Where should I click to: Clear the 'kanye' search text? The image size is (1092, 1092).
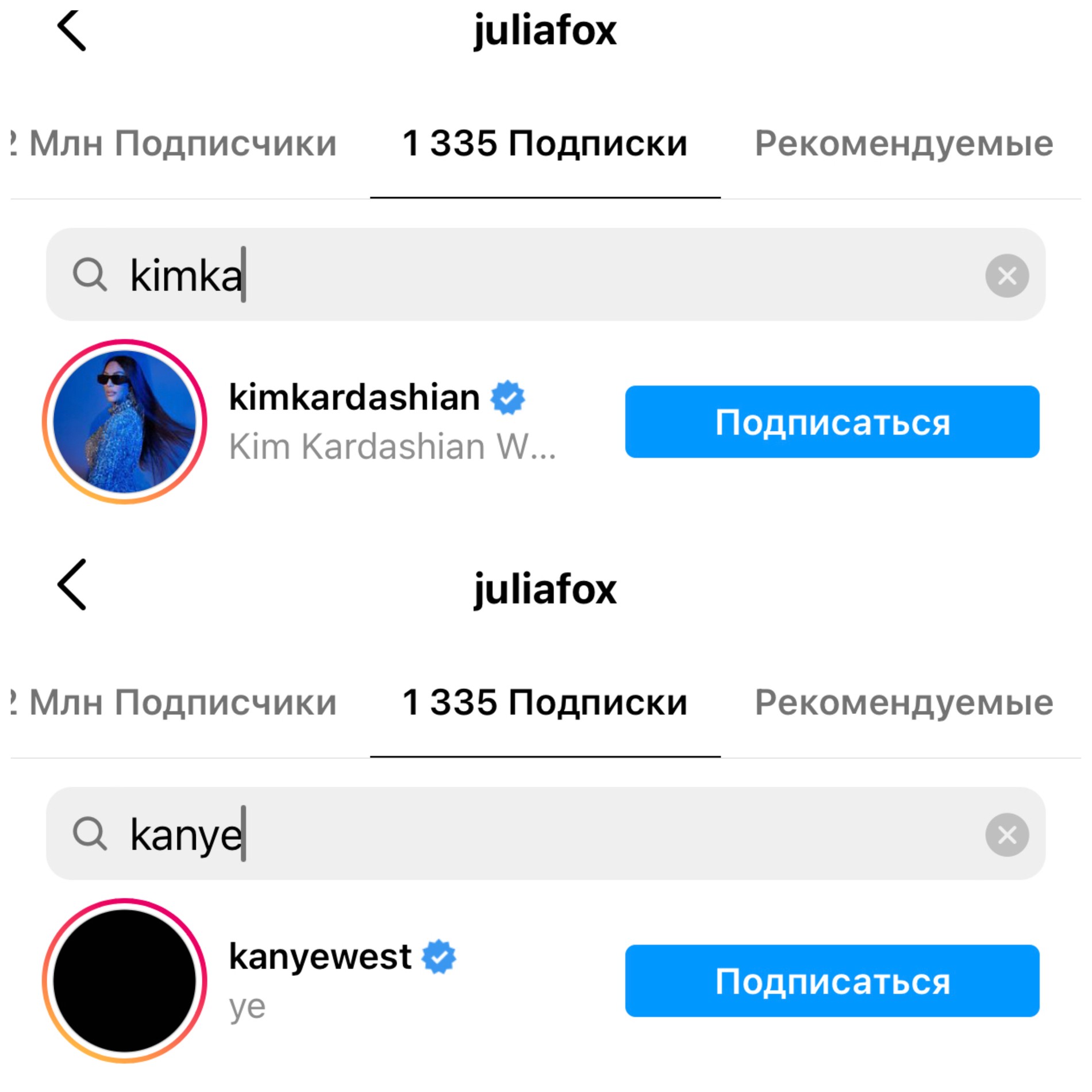coord(1006,835)
